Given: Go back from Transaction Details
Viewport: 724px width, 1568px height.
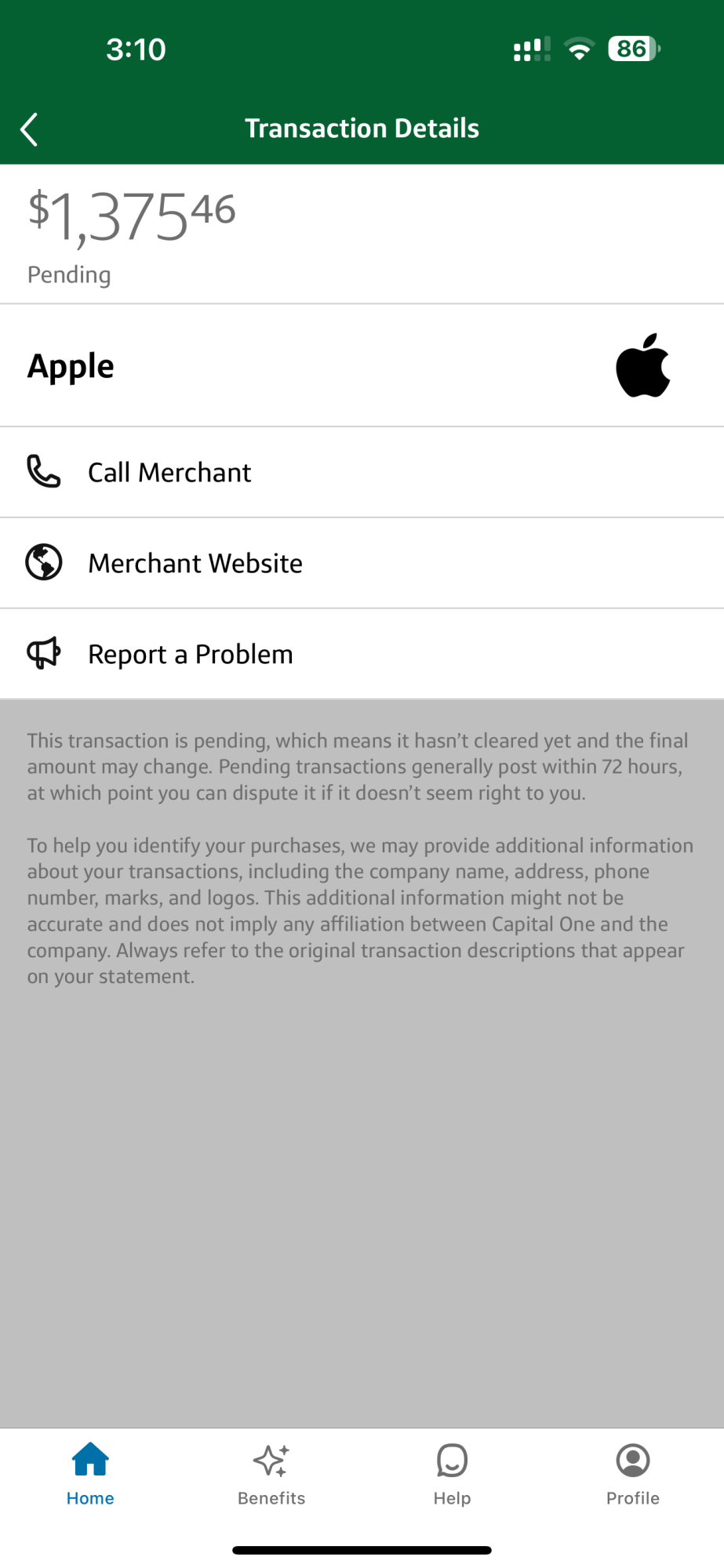Looking at the screenshot, I should pyautogui.click(x=30, y=129).
